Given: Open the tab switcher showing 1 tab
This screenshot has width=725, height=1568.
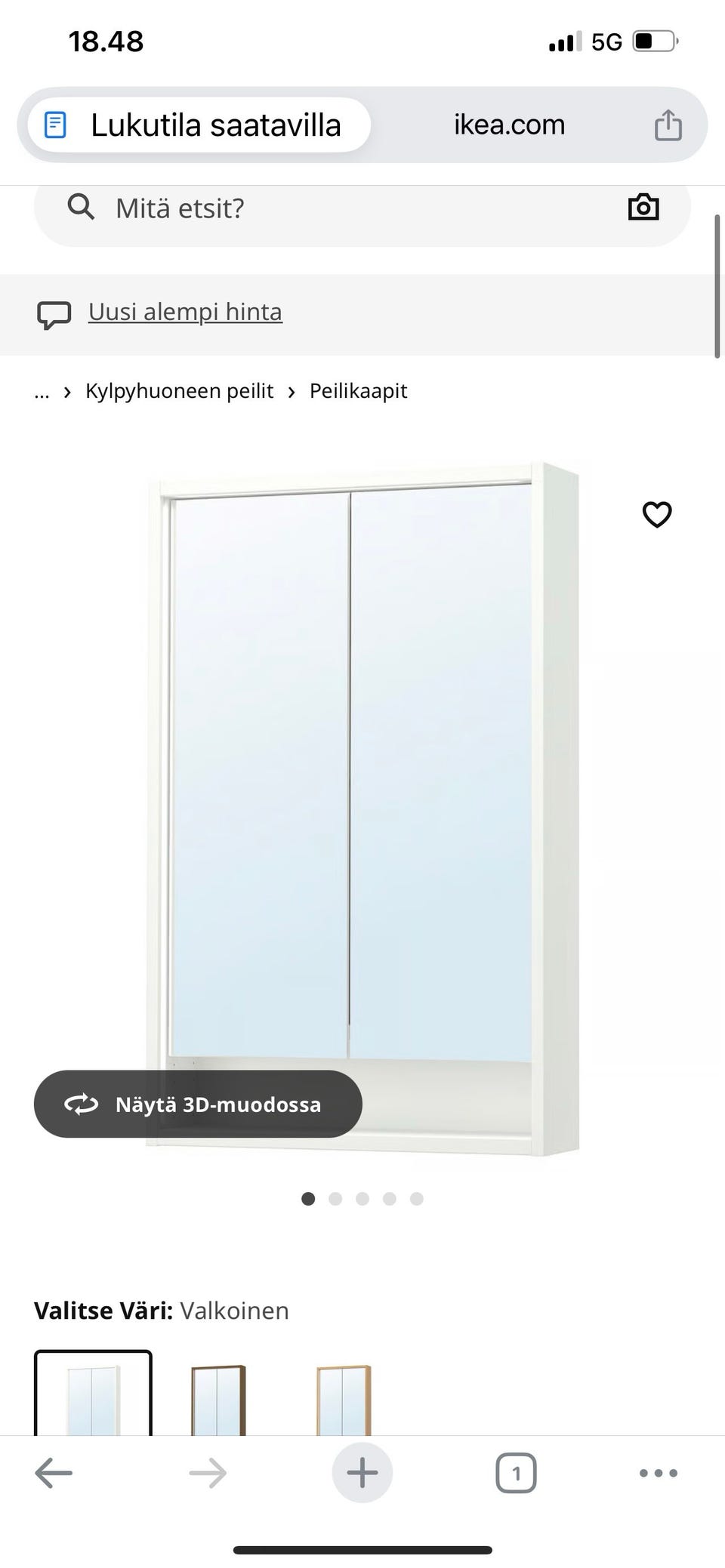Looking at the screenshot, I should point(516,1473).
